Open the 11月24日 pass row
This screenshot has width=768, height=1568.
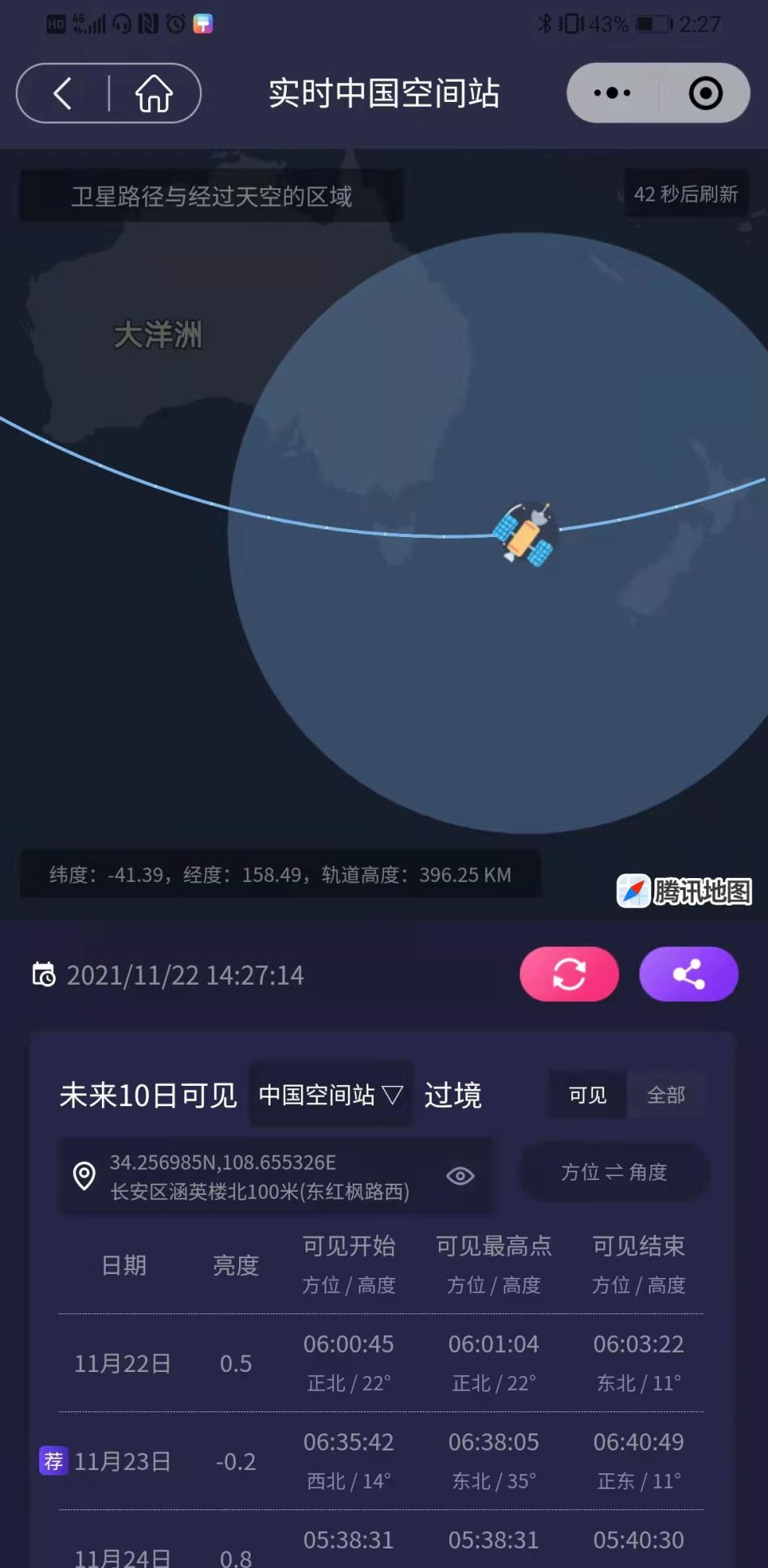point(380,1548)
